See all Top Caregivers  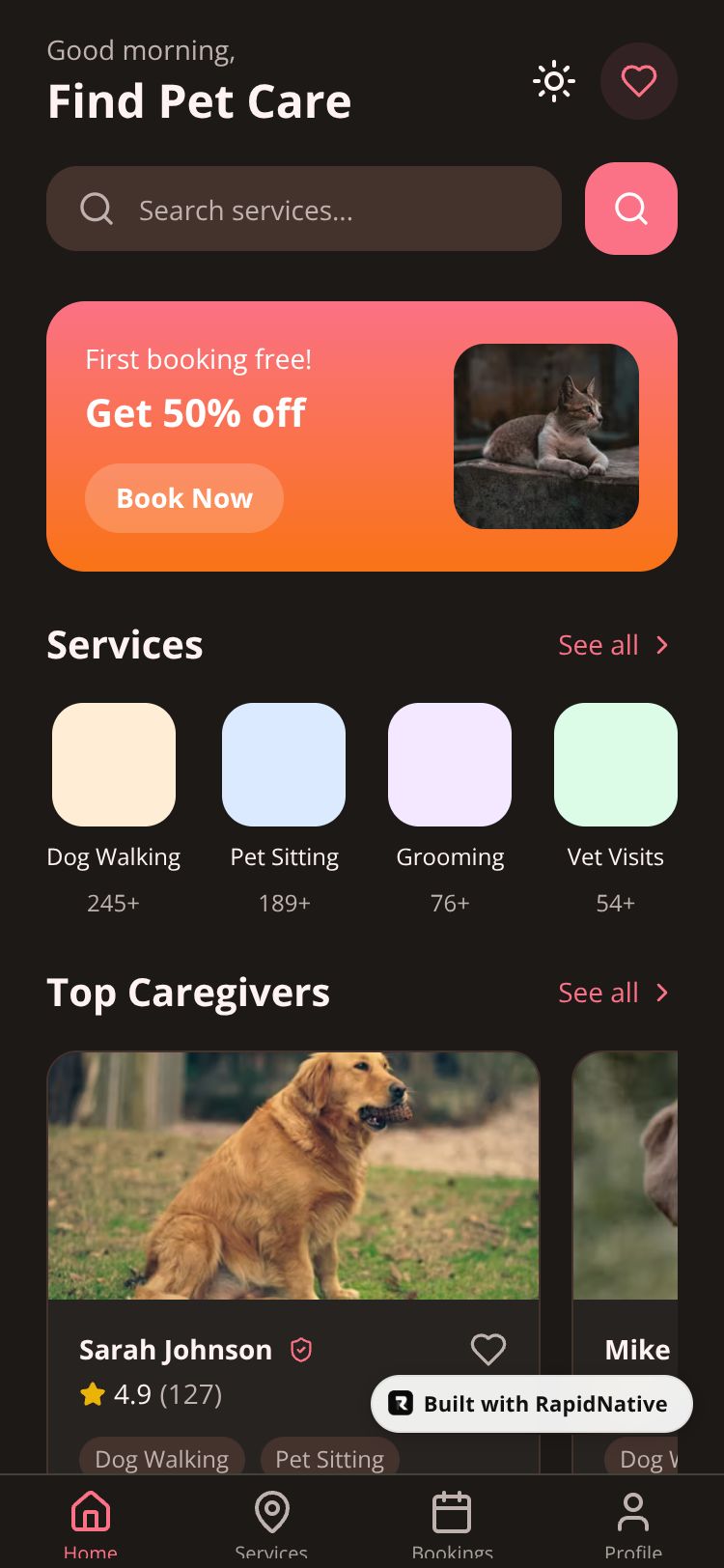613,993
